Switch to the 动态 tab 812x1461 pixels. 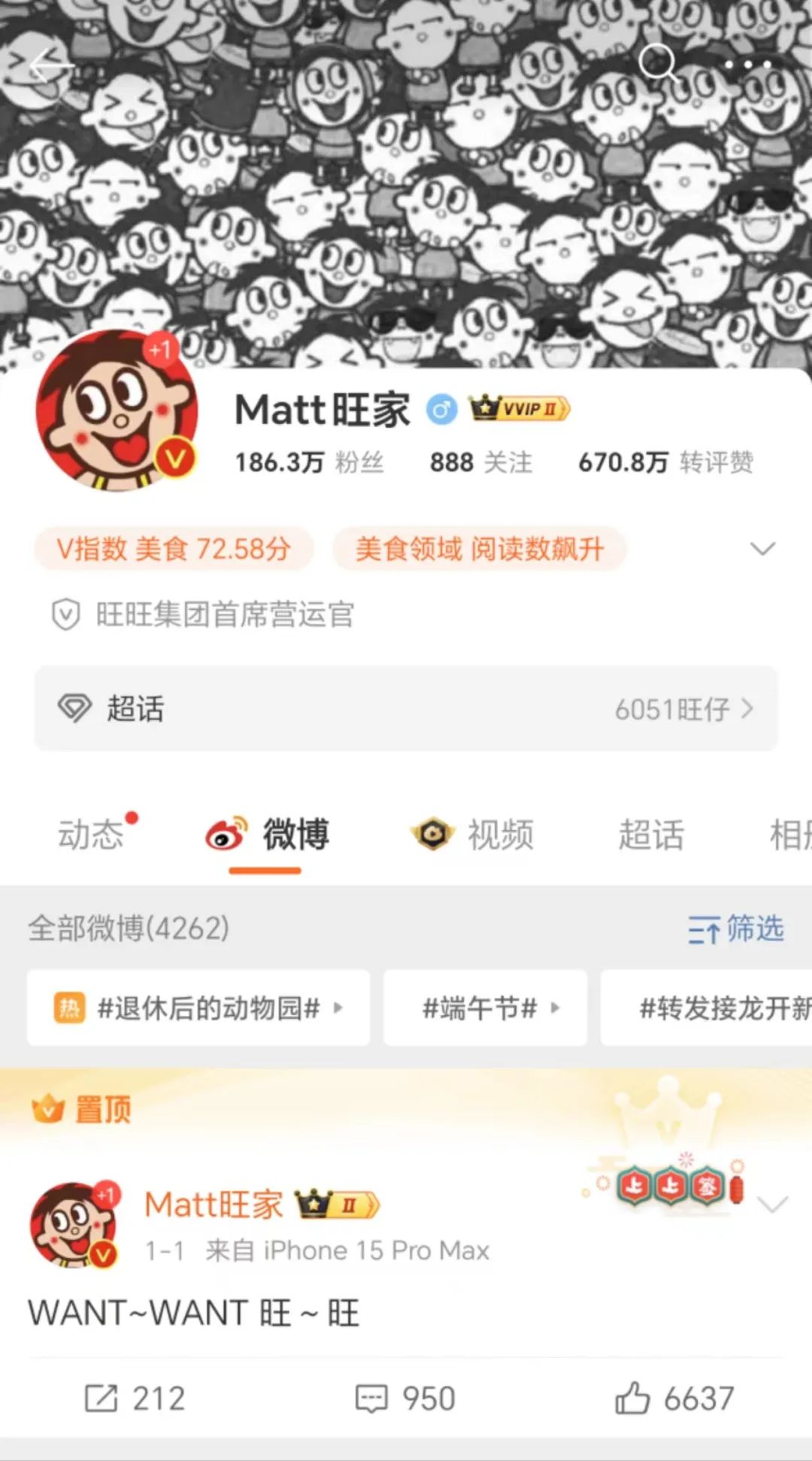pyautogui.click(x=91, y=835)
